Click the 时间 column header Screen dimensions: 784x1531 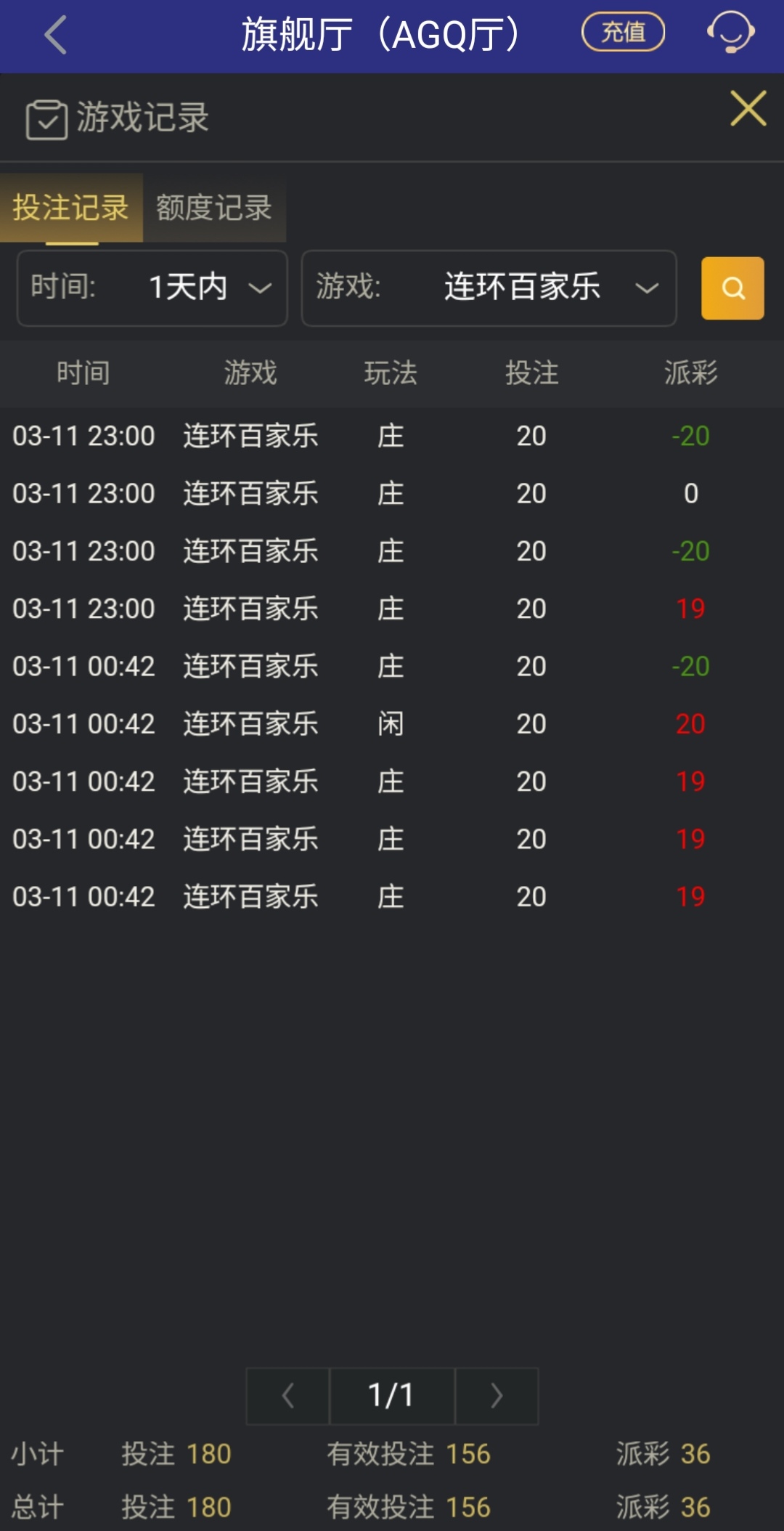click(x=82, y=373)
